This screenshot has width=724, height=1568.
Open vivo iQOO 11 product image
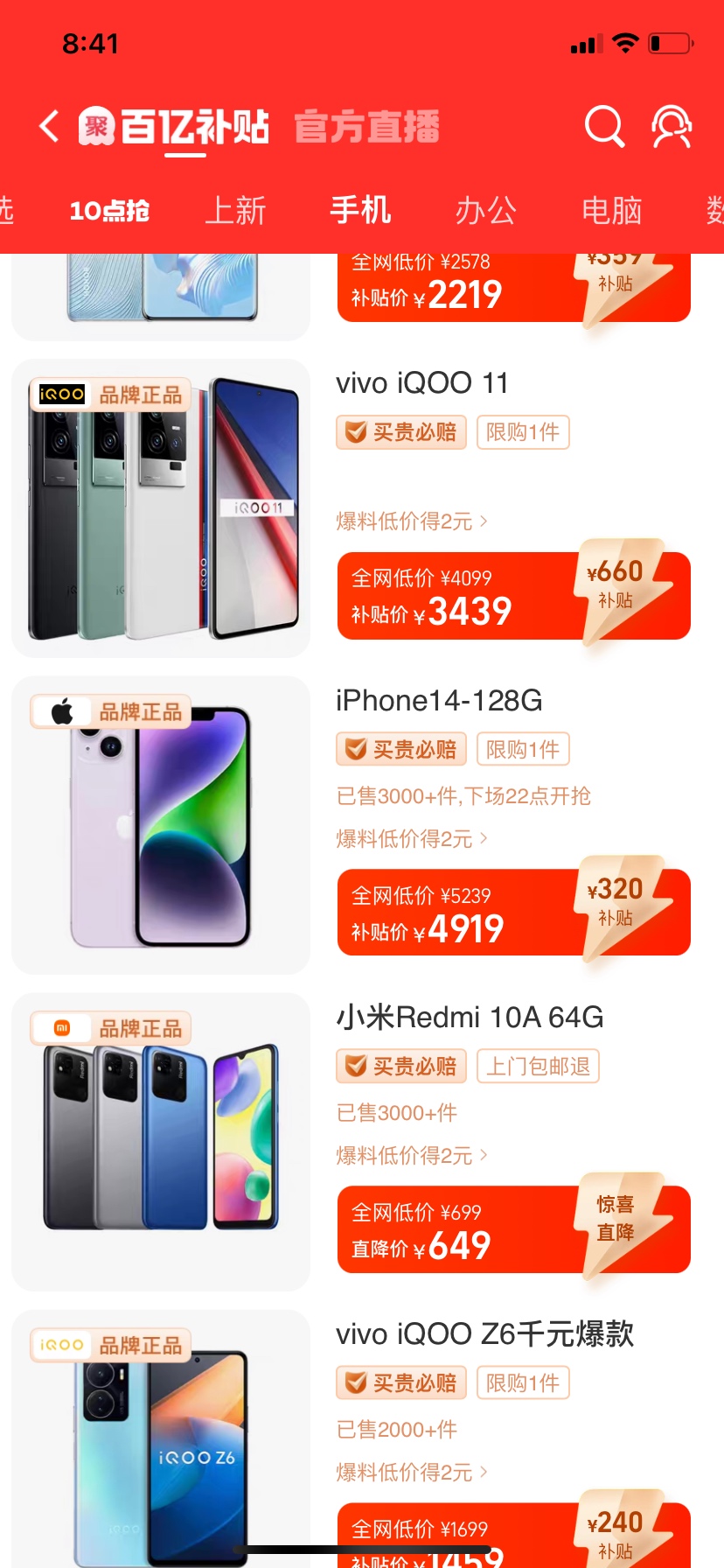coord(161,508)
